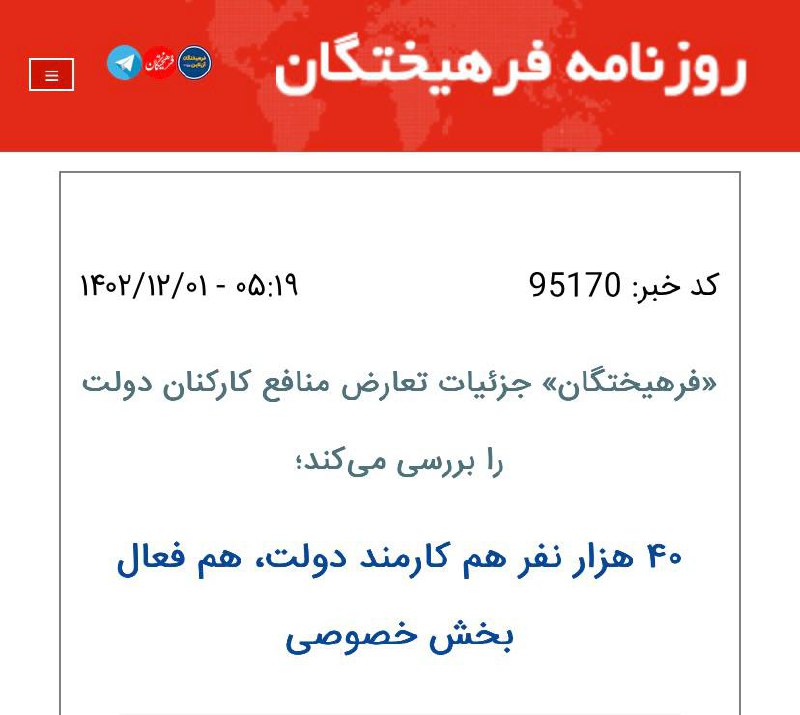
Task: Tap the red Farhikhtegan round icon
Action: point(159,63)
